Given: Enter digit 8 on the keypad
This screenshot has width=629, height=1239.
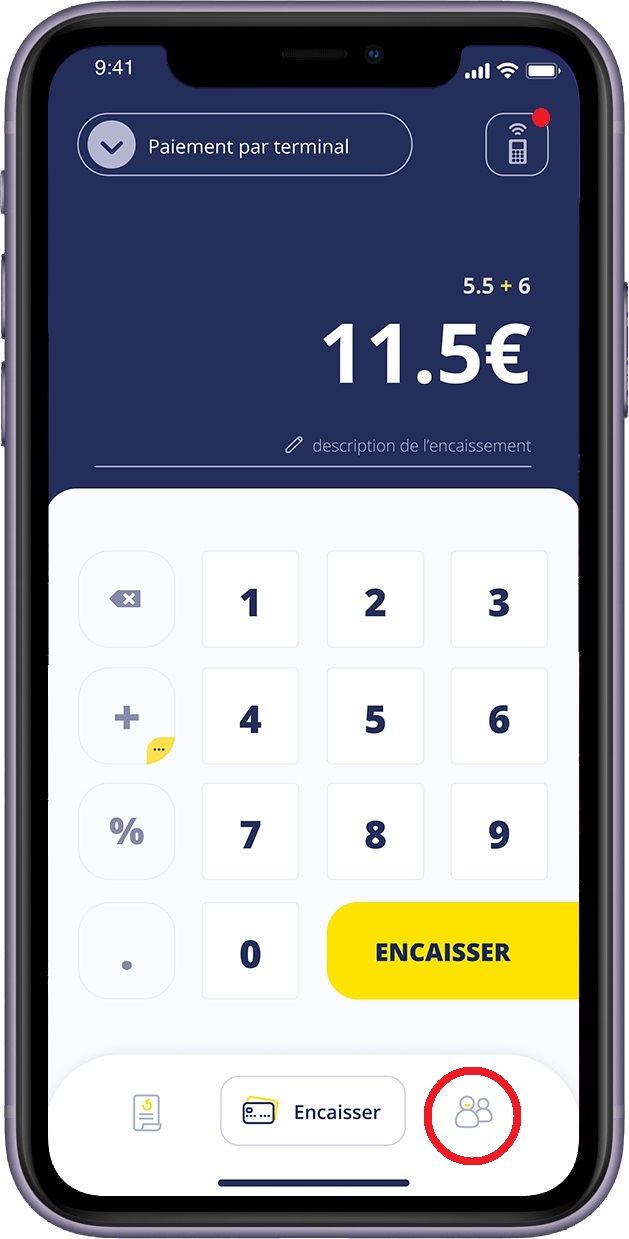Looking at the screenshot, I should click(x=375, y=832).
